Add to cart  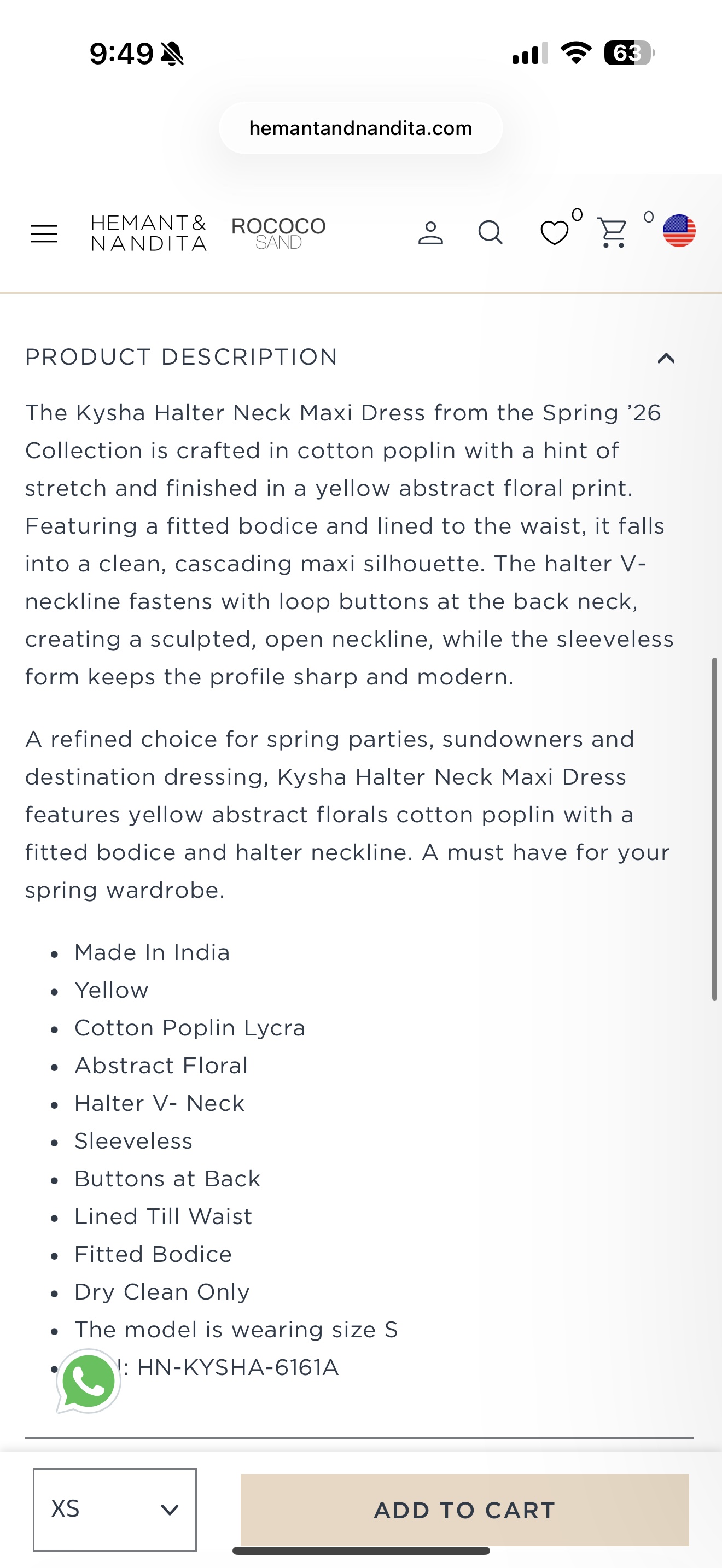point(464,1510)
